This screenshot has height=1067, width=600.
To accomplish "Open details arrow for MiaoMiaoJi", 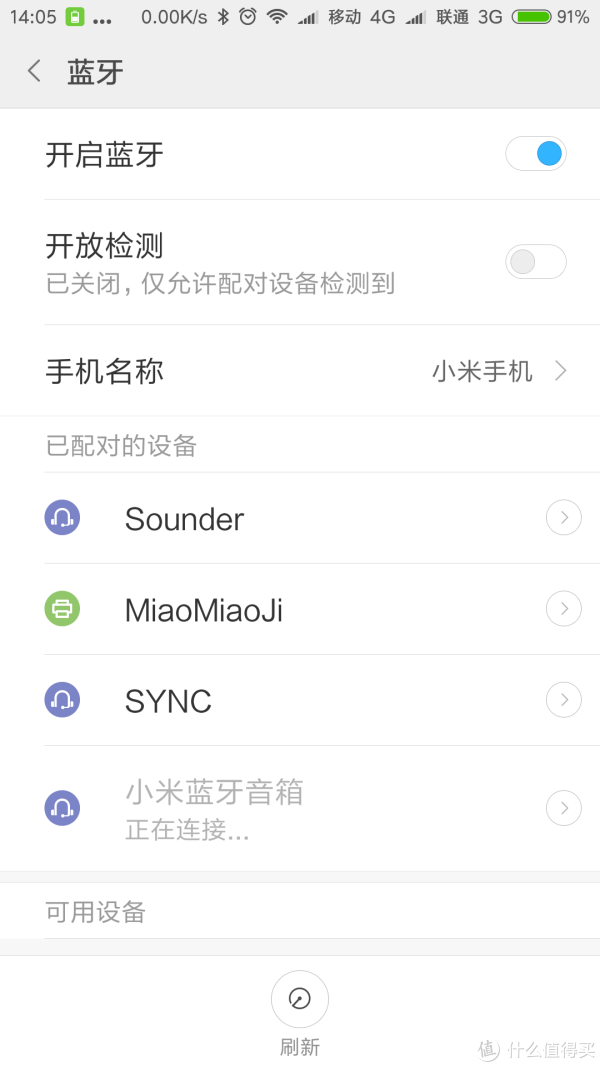I will click(564, 608).
